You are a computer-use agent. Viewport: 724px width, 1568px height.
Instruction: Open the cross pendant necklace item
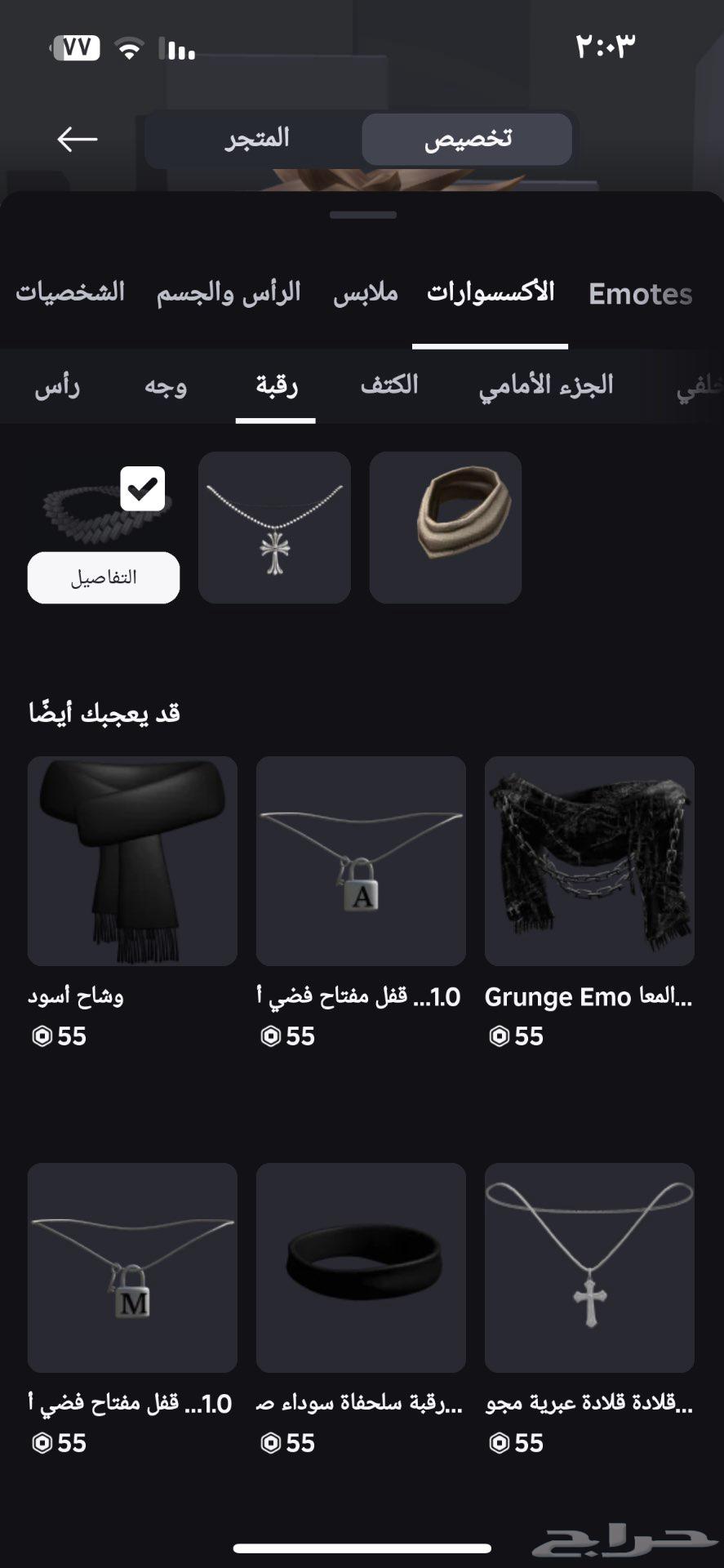pyautogui.click(x=274, y=527)
